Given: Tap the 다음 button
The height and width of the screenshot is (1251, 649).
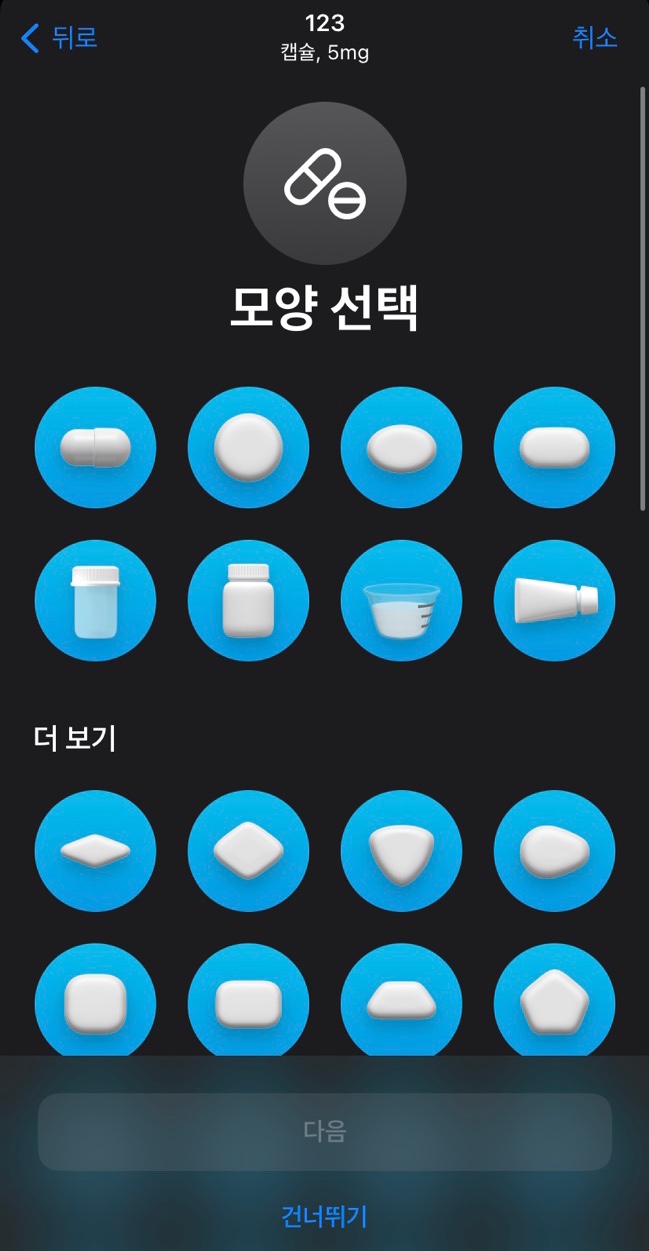Looking at the screenshot, I should click(x=324, y=1131).
